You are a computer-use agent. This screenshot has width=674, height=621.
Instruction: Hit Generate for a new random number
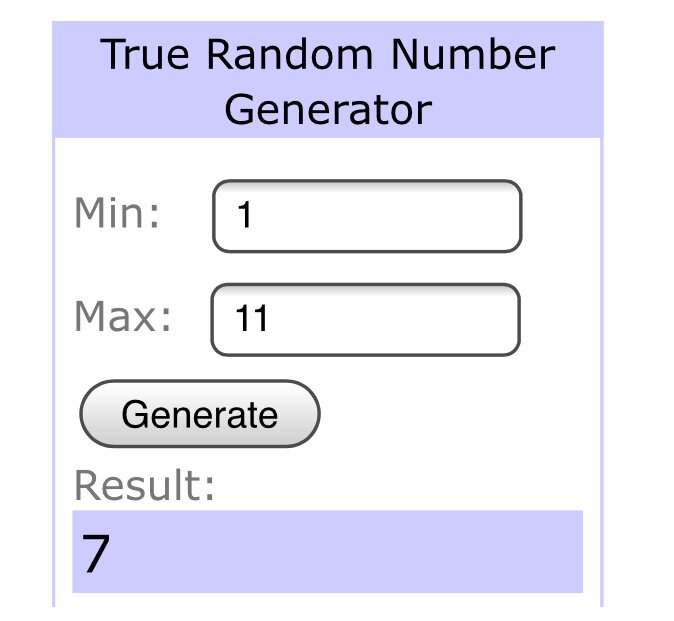(x=199, y=413)
